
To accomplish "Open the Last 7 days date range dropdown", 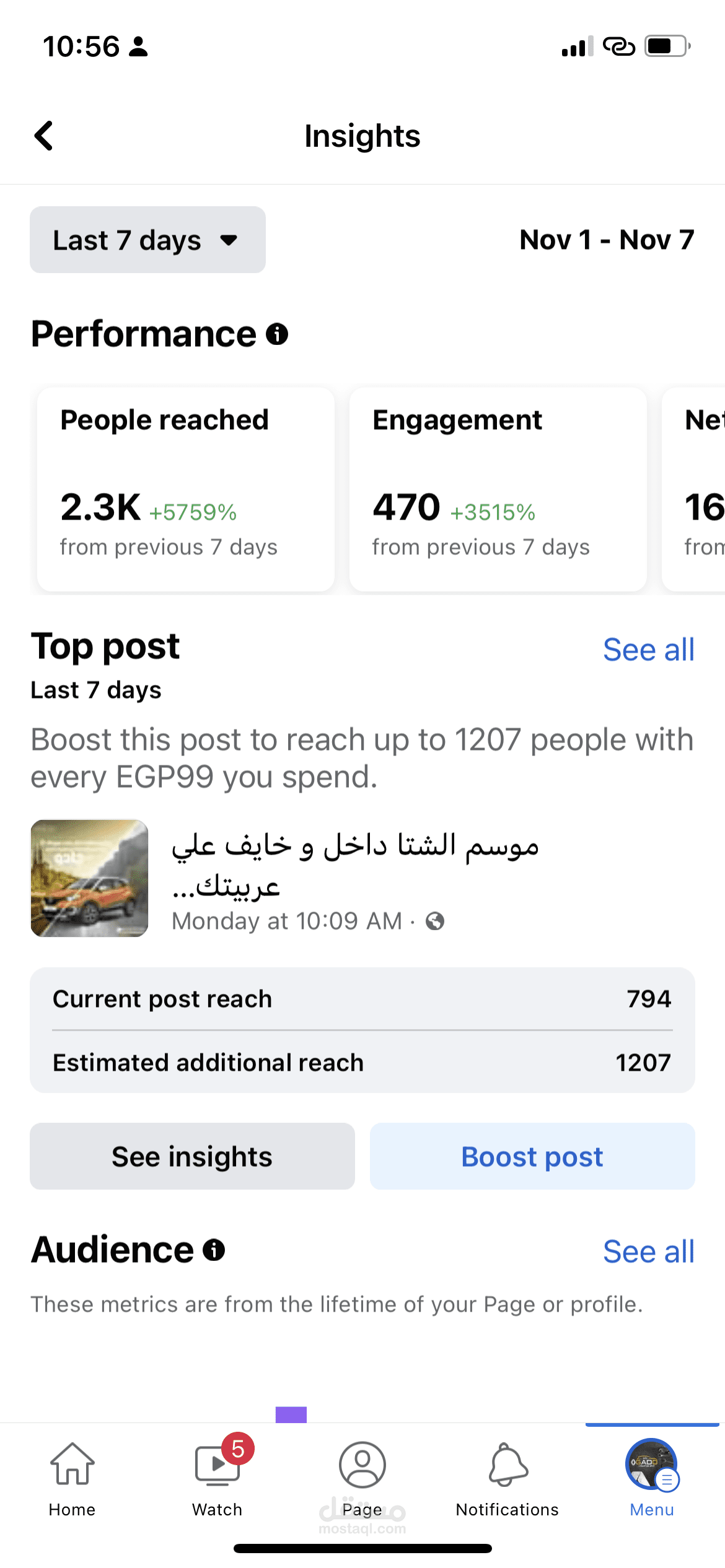I will point(147,240).
